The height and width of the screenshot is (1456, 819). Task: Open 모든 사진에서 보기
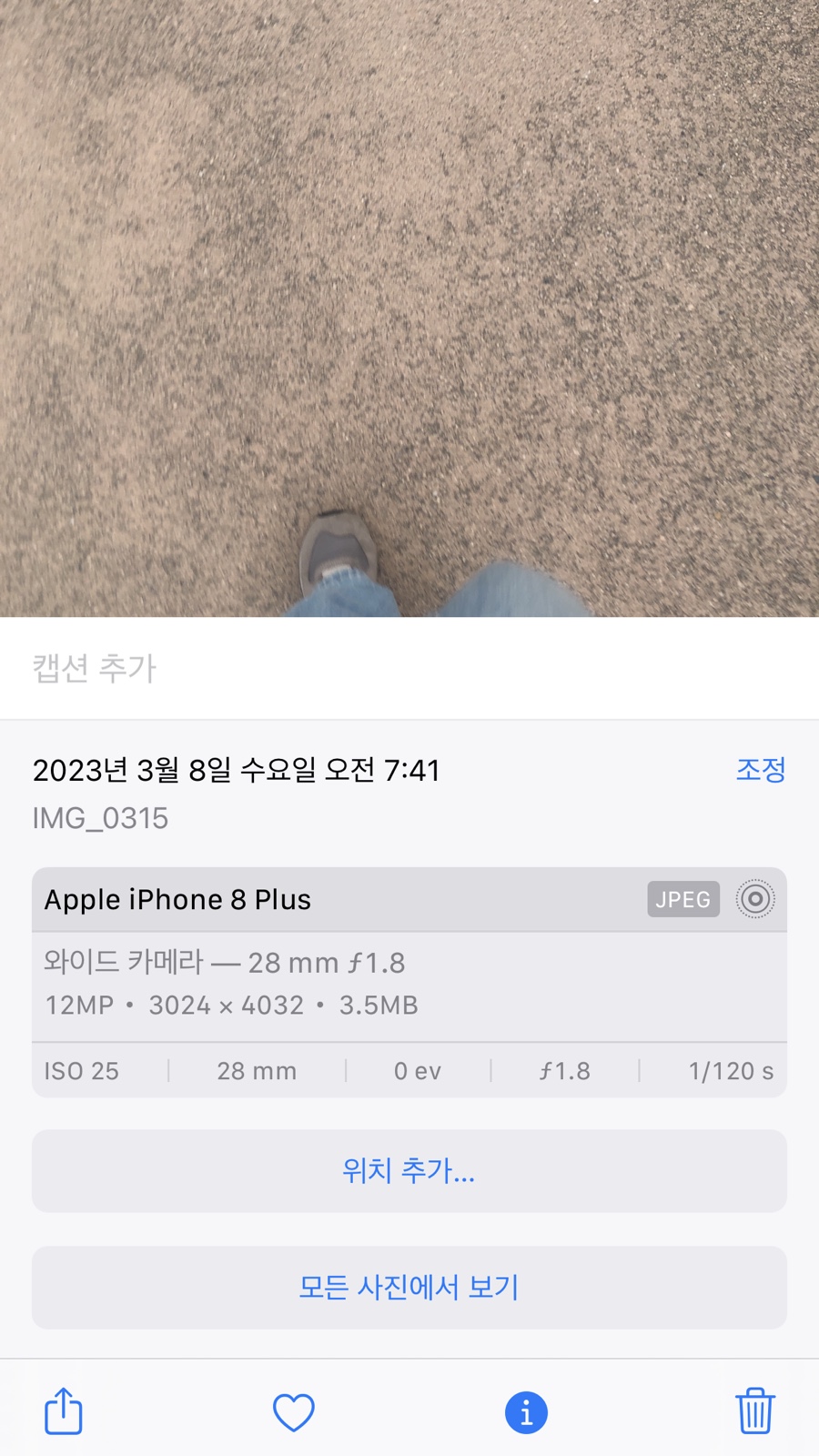(x=409, y=1287)
